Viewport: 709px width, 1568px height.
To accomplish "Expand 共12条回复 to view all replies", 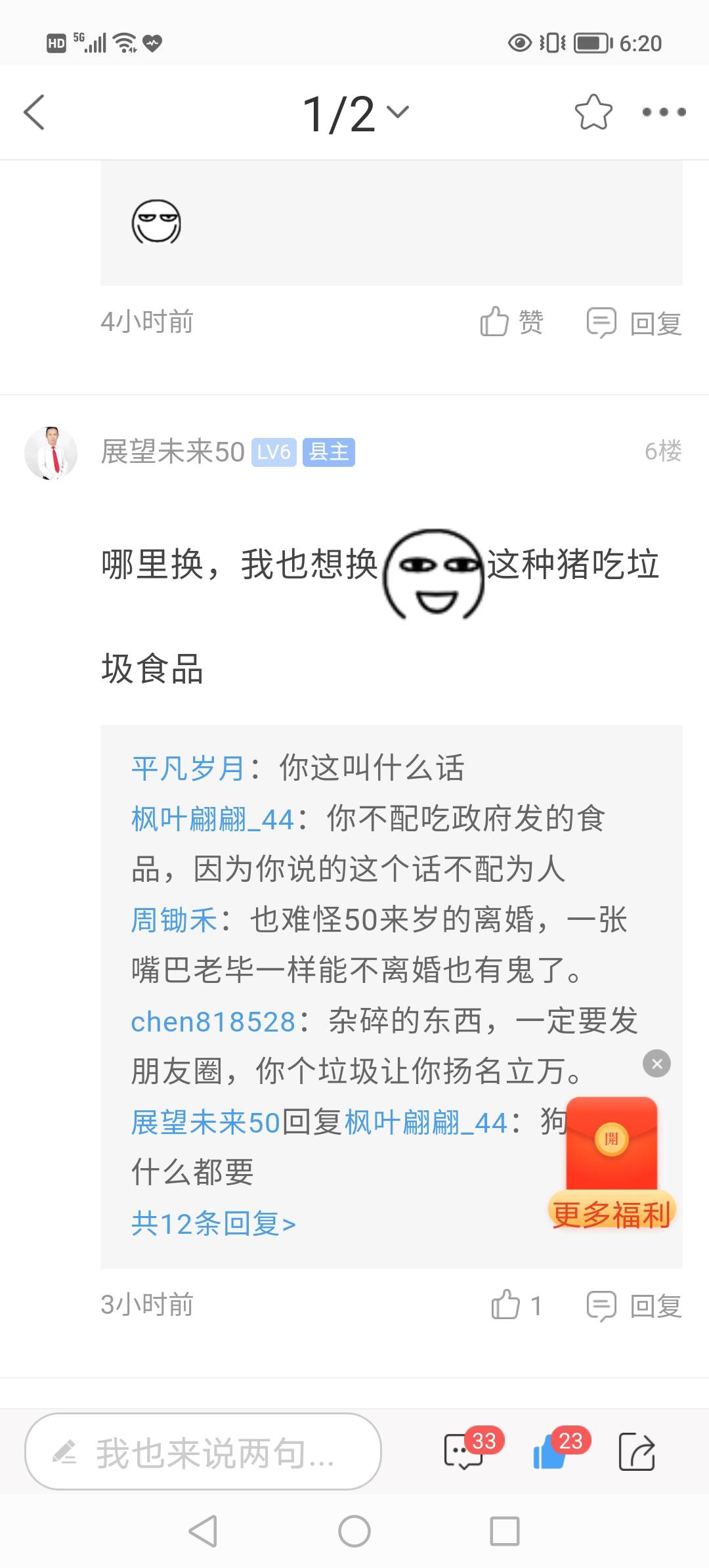I will [x=213, y=1224].
